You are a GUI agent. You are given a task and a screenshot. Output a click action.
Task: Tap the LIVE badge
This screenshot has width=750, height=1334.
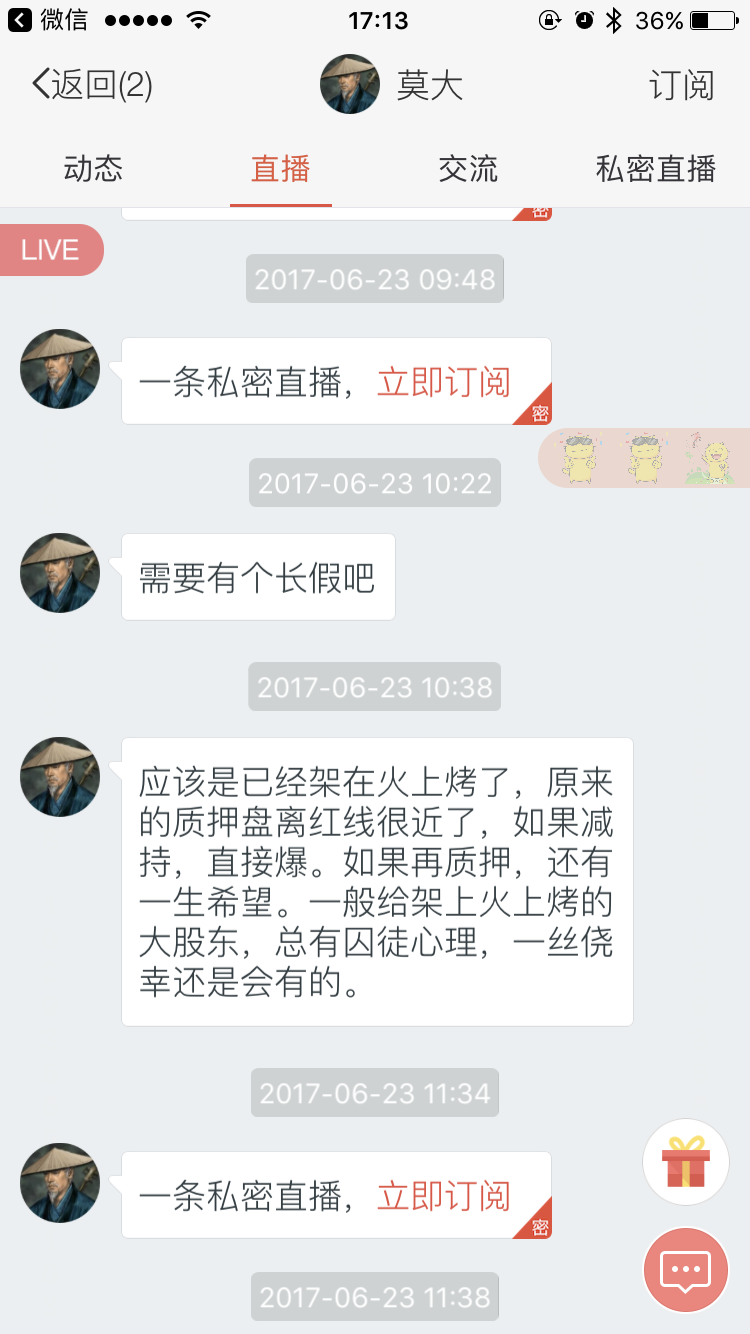[x=50, y=250]
